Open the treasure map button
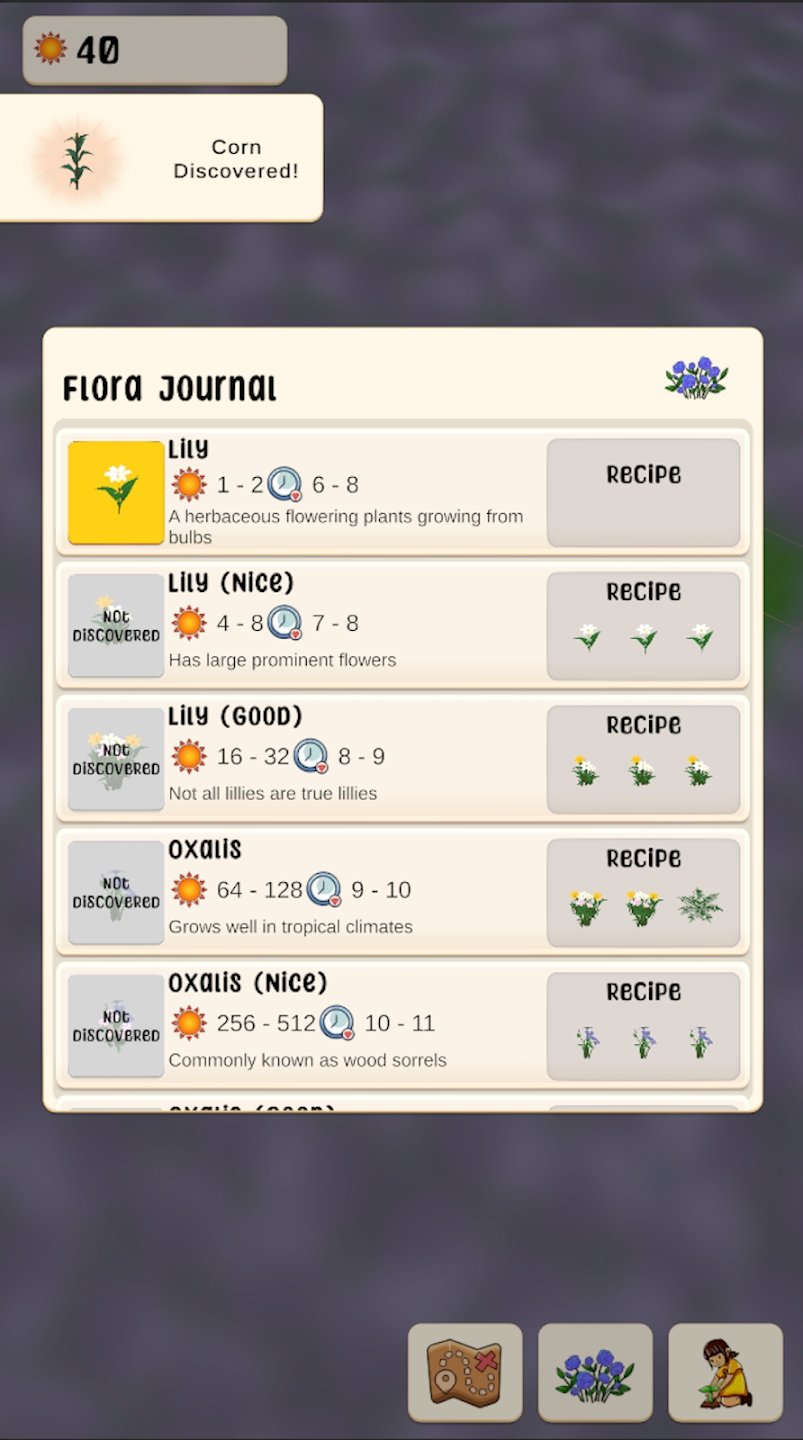The image size is (803, 1440). (465, 1372)
